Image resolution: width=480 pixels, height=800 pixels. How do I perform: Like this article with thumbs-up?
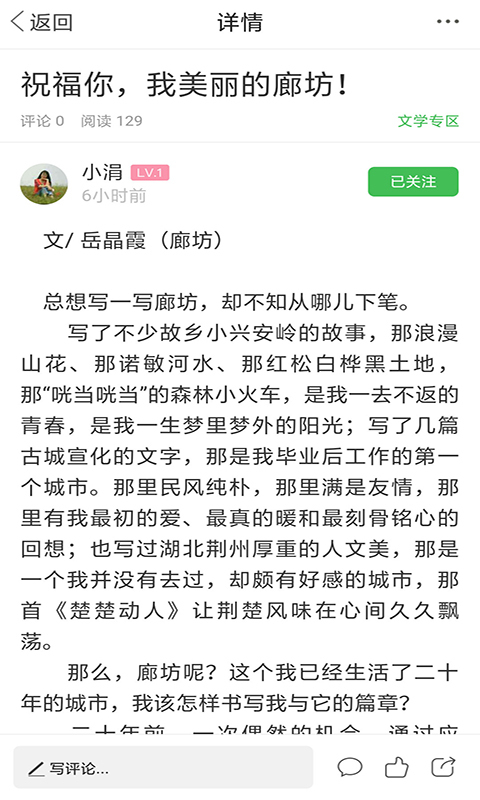coord(396,767)
